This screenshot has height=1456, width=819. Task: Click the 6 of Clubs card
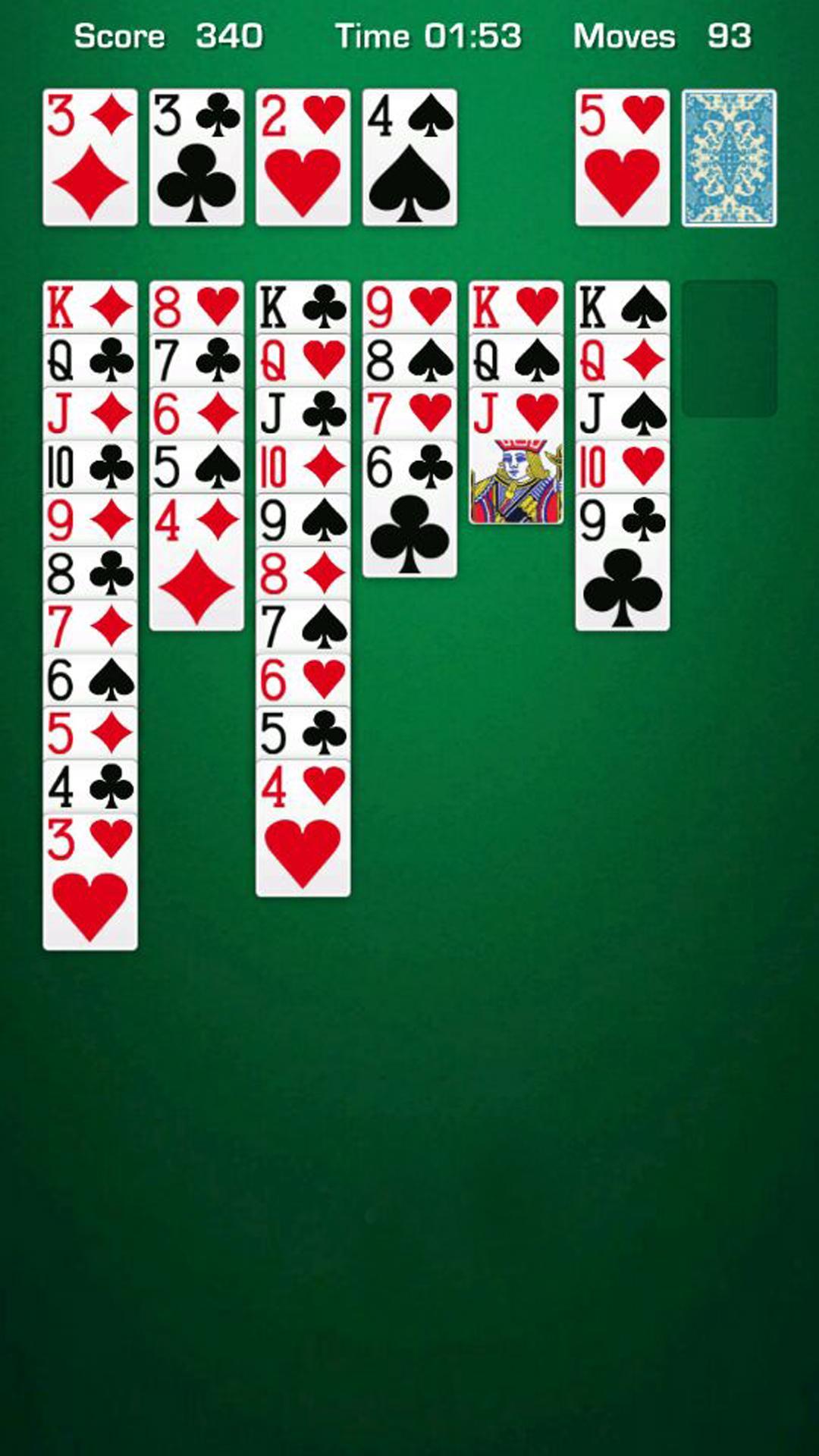409,508
